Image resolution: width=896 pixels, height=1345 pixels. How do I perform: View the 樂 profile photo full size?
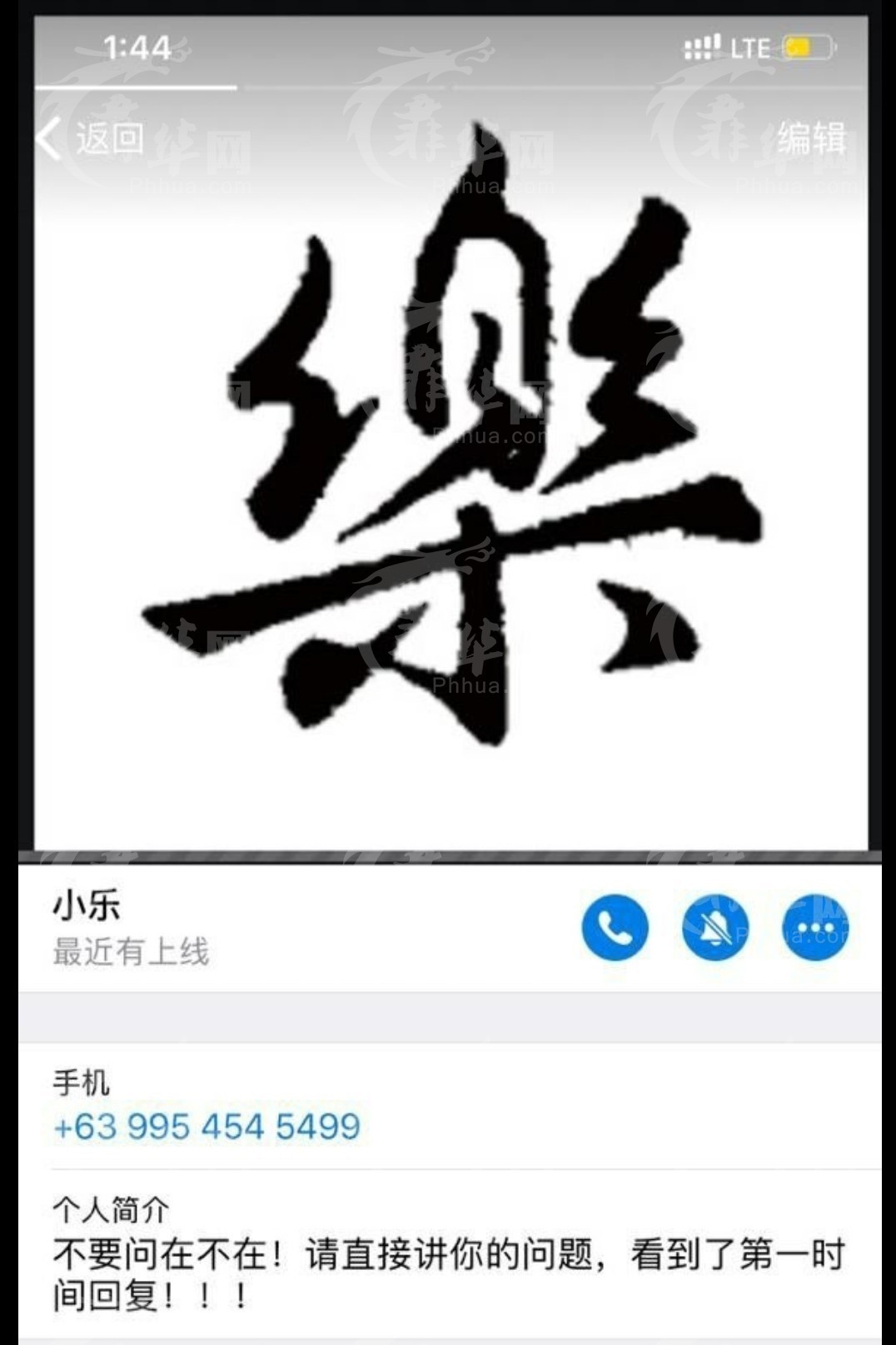pyautogui.click(x=450, y=466)
